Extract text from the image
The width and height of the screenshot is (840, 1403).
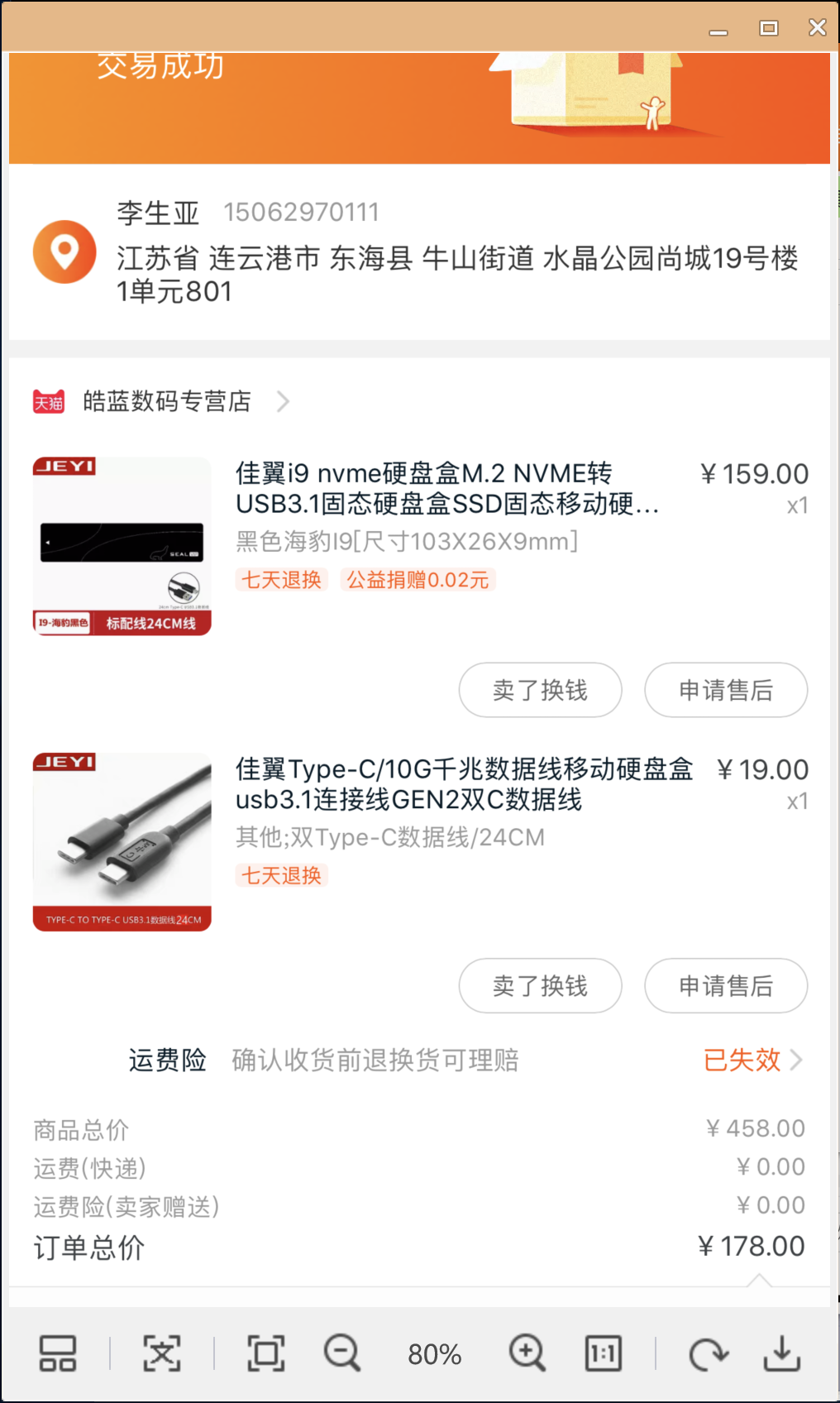pos(162,1354)
